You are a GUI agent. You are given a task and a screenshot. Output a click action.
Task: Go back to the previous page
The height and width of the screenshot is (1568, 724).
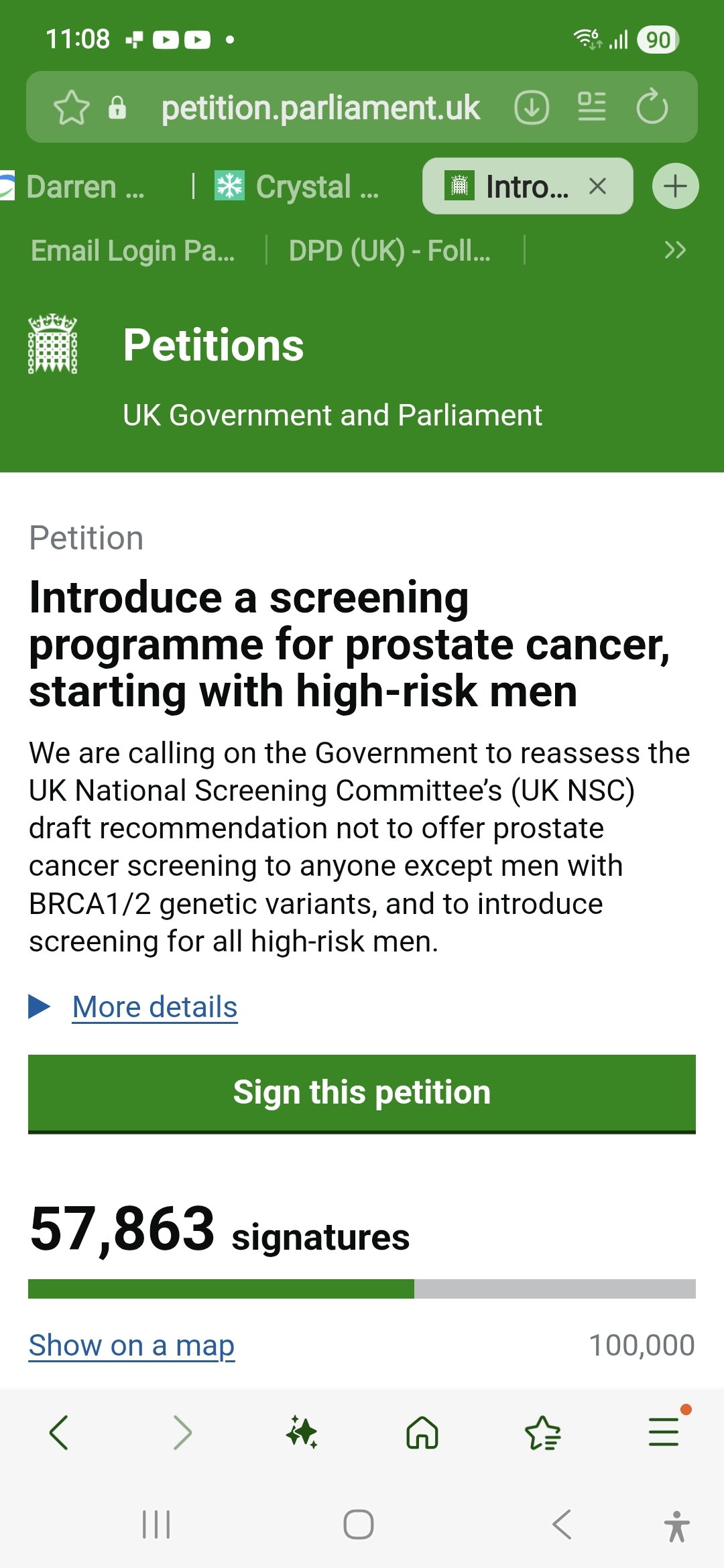[59, 1433]
